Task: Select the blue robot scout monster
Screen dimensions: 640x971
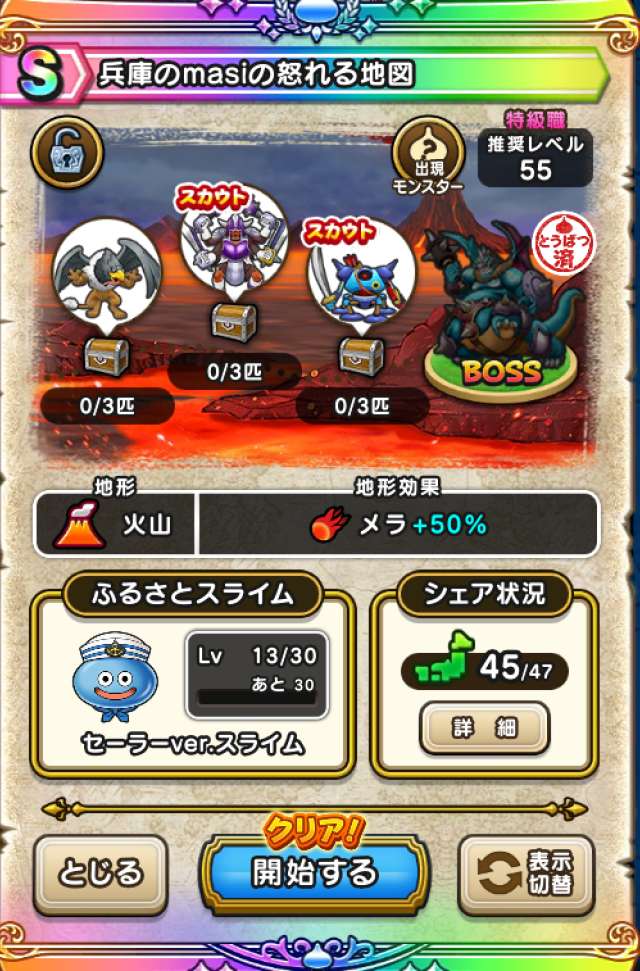Action: click(x=360, y=270)
